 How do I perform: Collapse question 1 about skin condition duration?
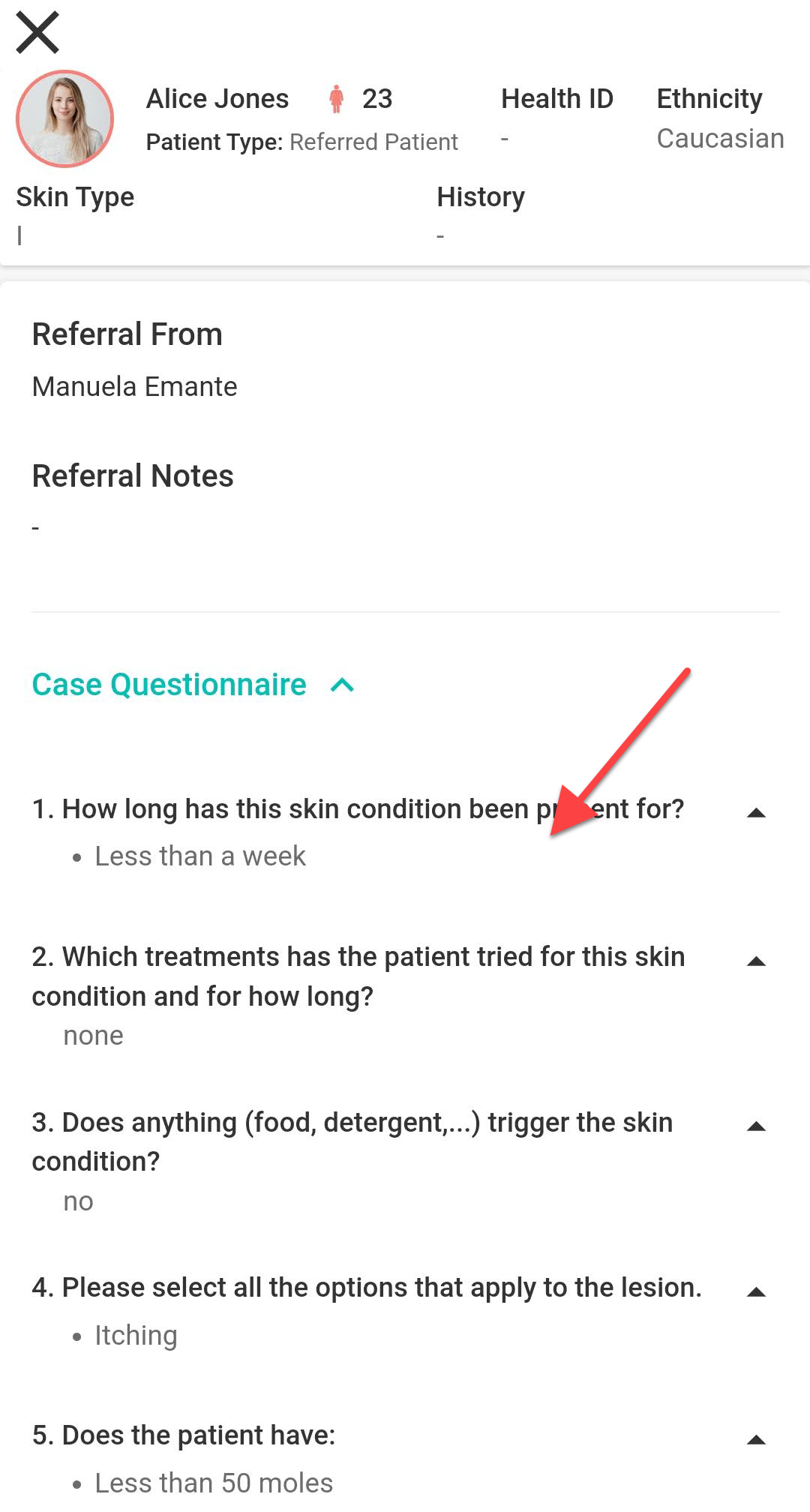[x=756, y=812]
